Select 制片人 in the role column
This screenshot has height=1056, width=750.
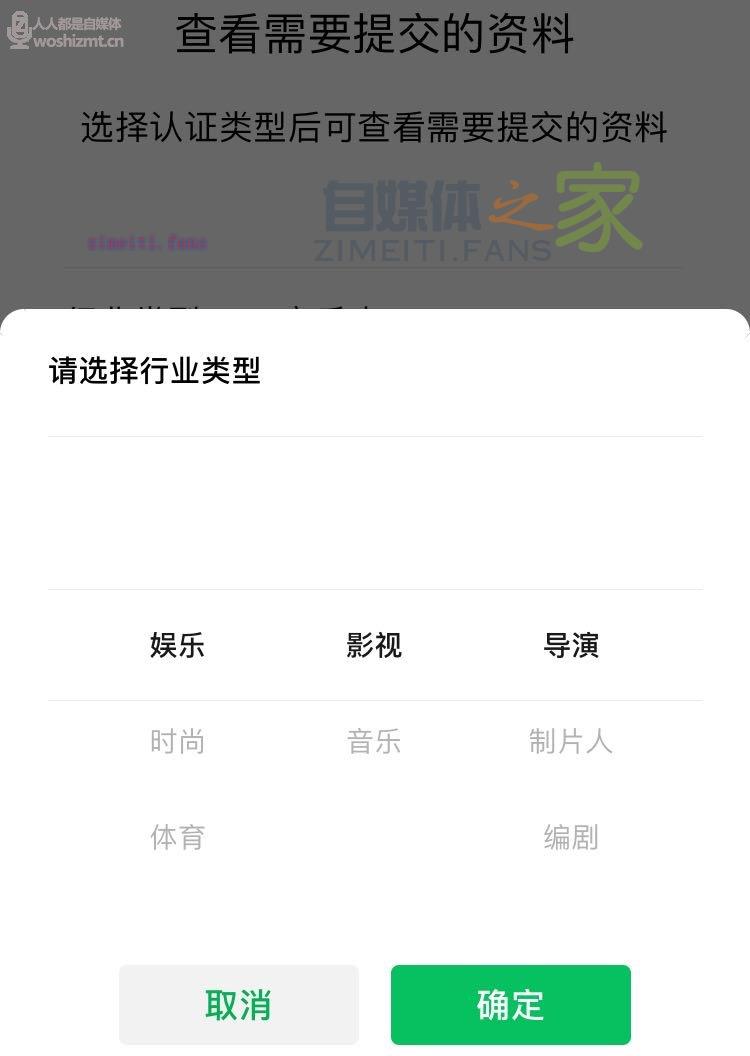[x=570, y=742]
